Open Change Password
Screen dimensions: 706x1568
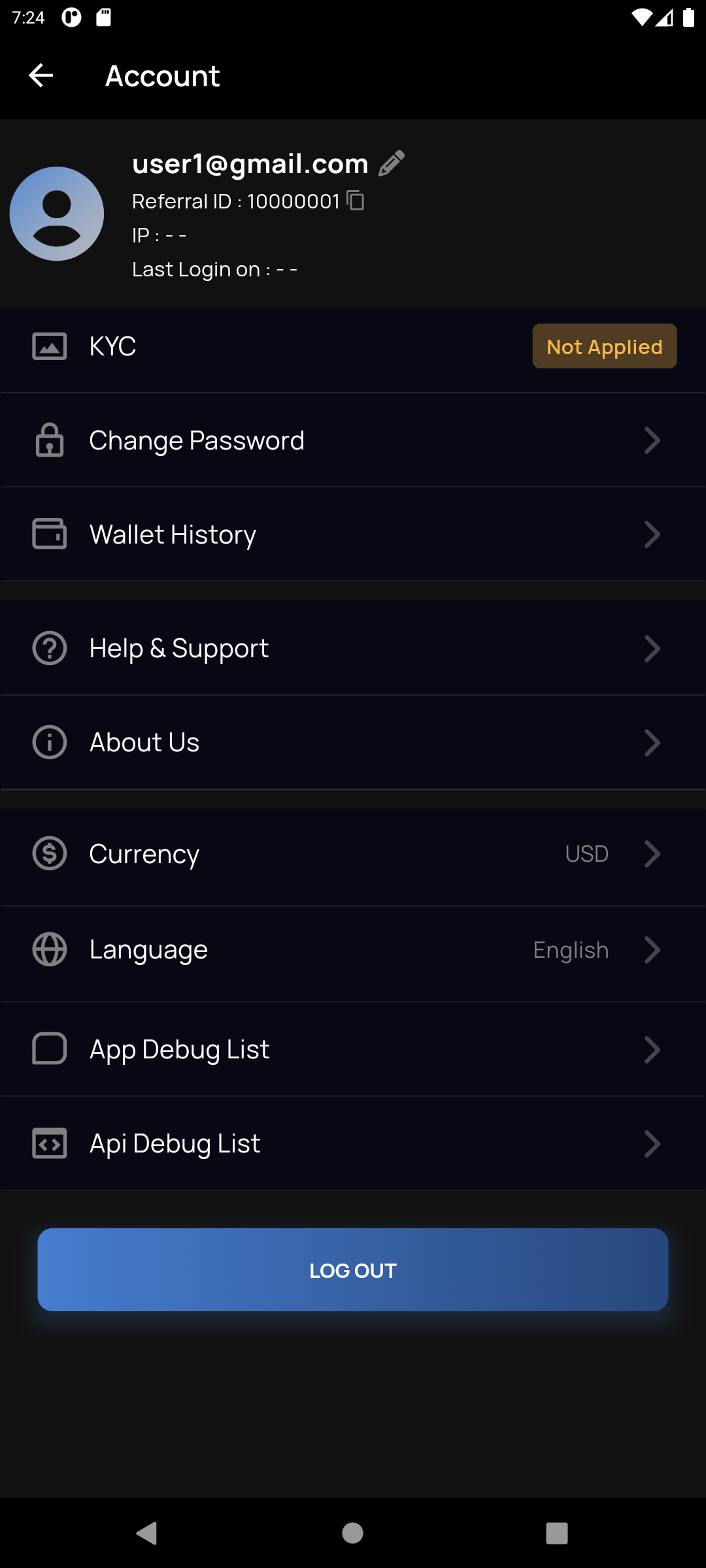pyautogui.click(x=353, y=440)
